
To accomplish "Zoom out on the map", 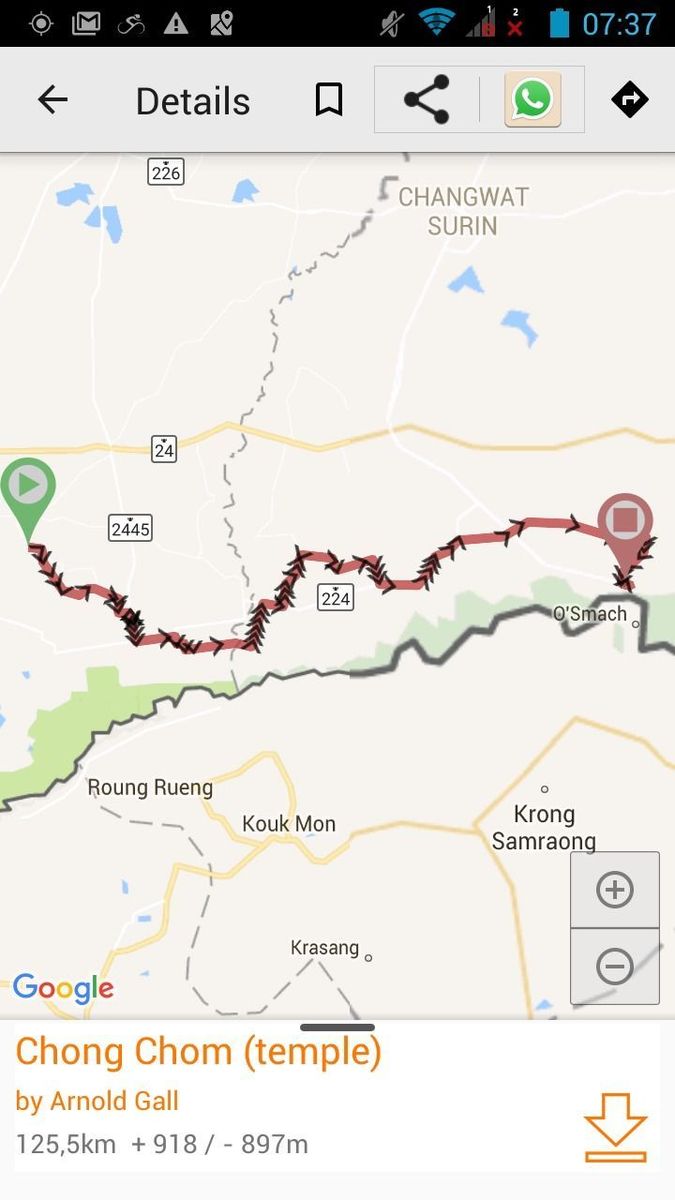I will [614, 966].
